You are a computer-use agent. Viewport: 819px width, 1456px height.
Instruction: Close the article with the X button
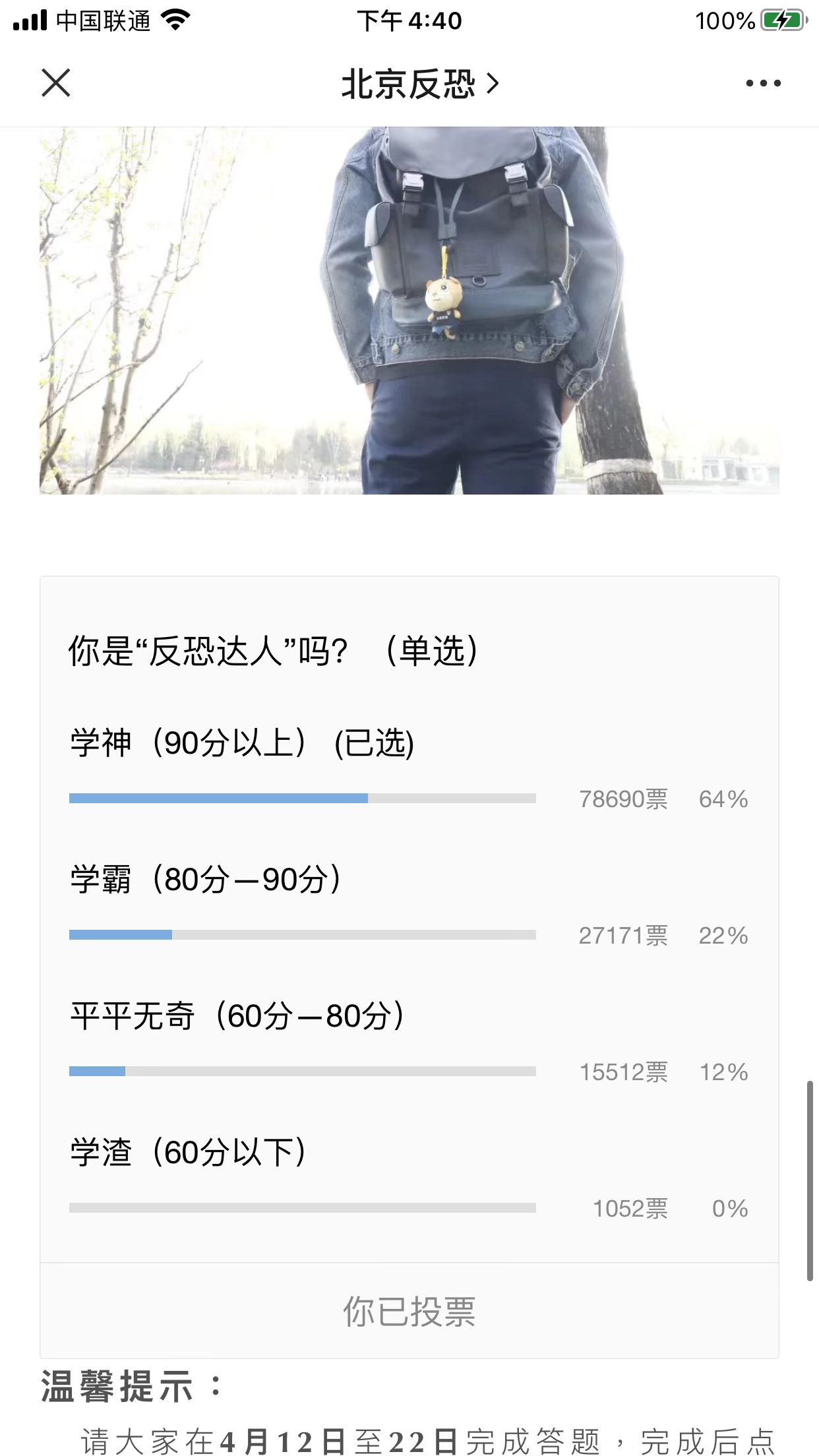tap(56, 83)
